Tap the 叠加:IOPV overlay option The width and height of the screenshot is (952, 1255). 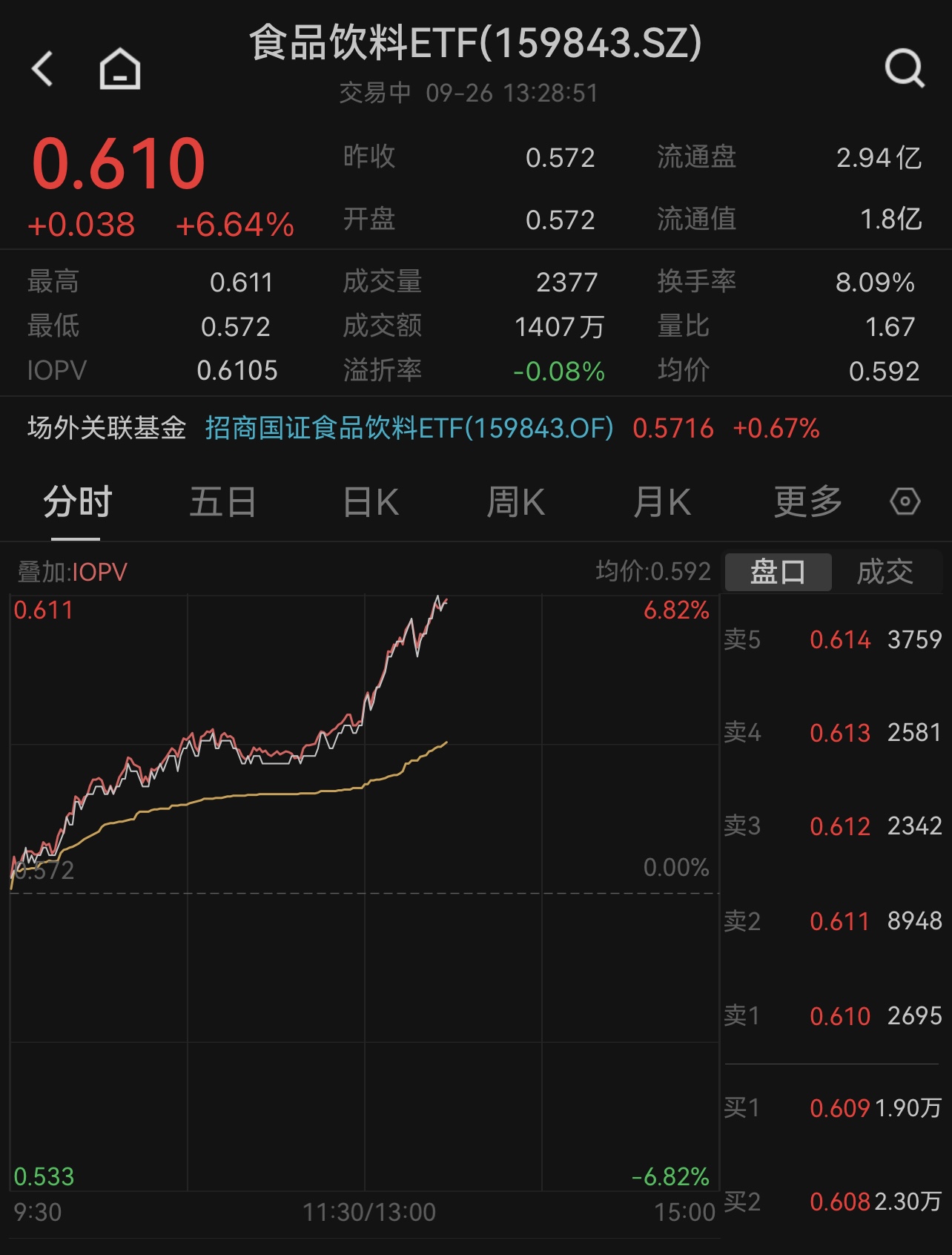click(x=73, y=572)
